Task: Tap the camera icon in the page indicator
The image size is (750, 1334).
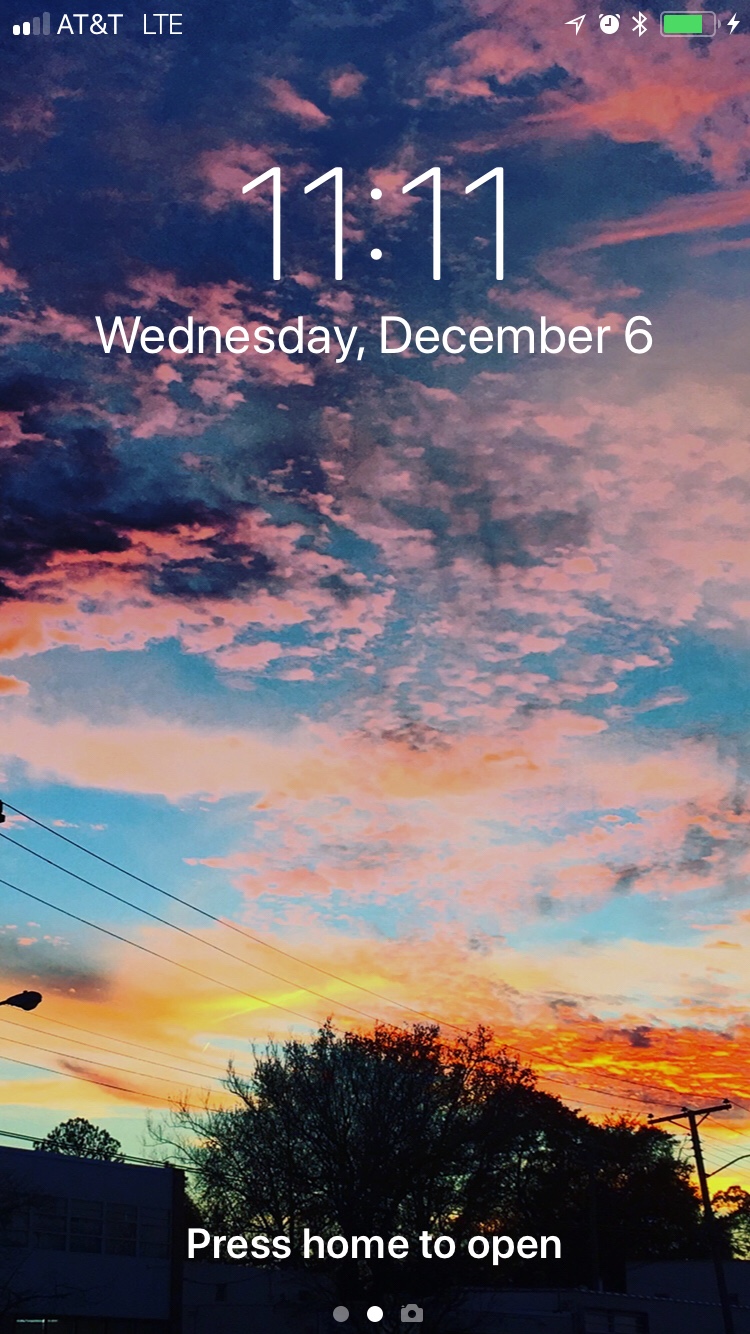Action: (x=412, y=1314)
